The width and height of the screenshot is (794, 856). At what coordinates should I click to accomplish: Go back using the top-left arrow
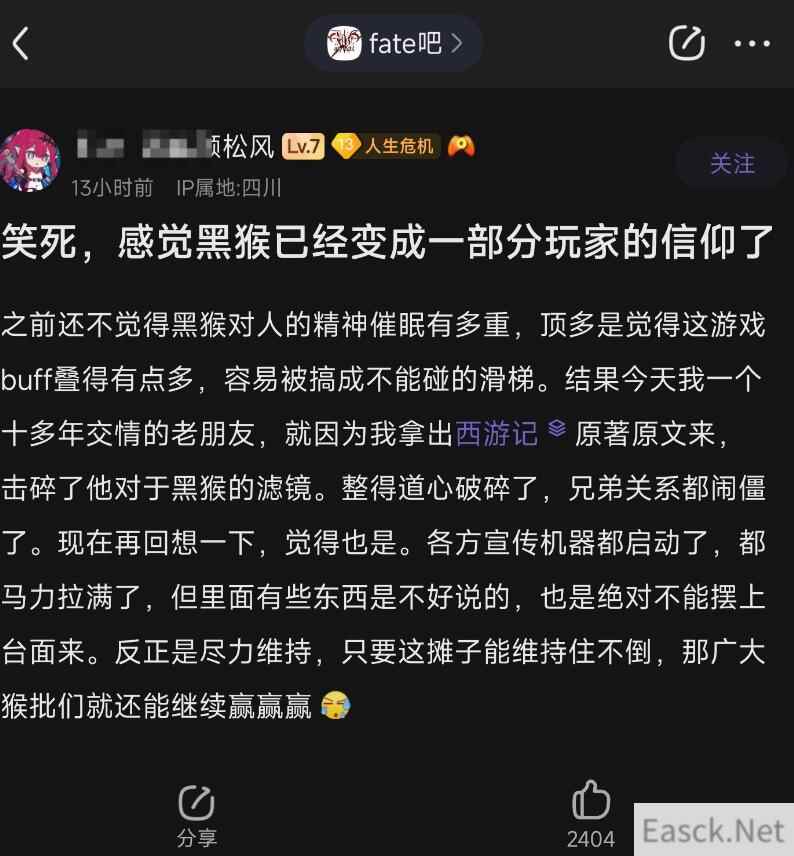pos(20,43)
